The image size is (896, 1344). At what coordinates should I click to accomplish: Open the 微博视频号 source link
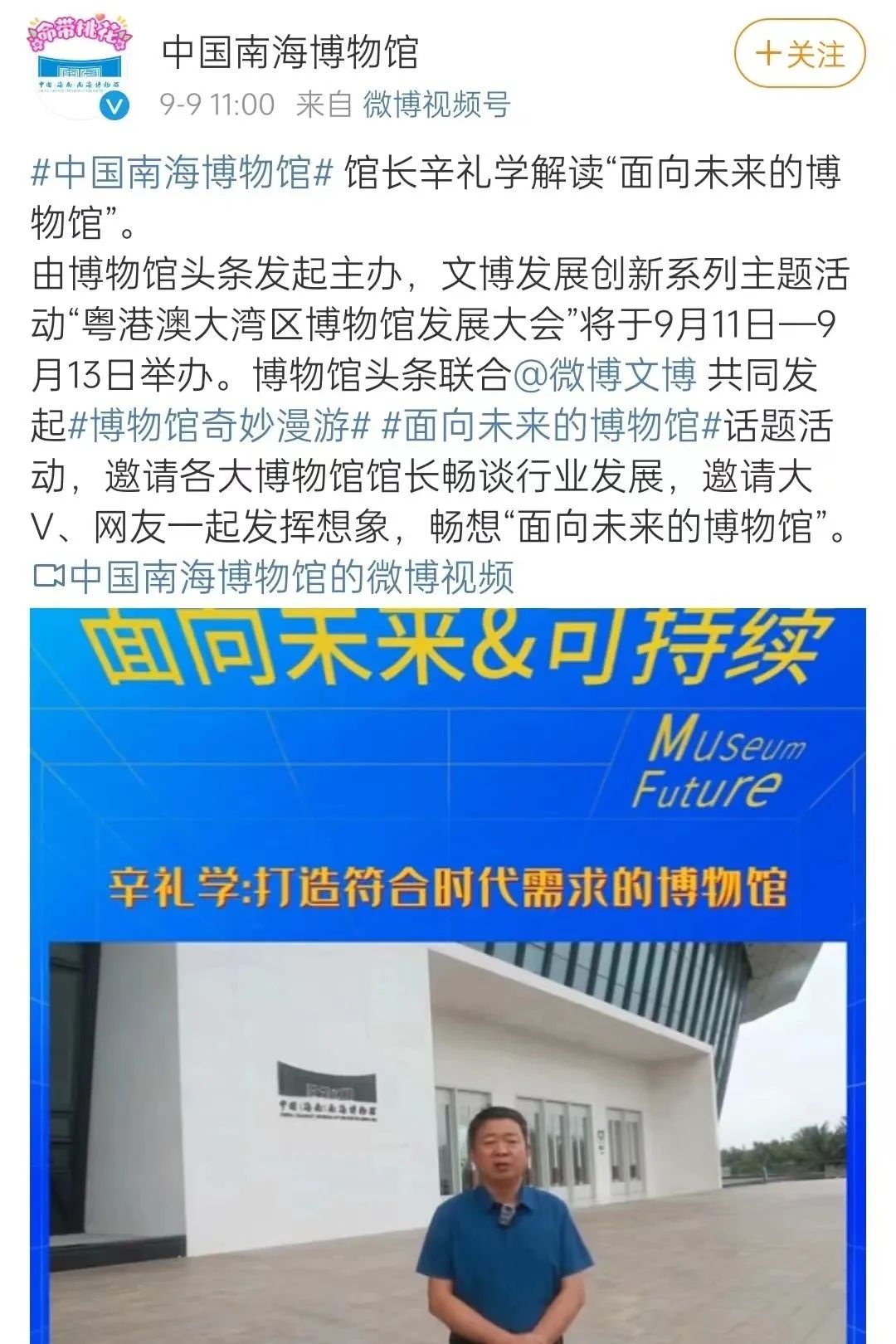point(436,105)
